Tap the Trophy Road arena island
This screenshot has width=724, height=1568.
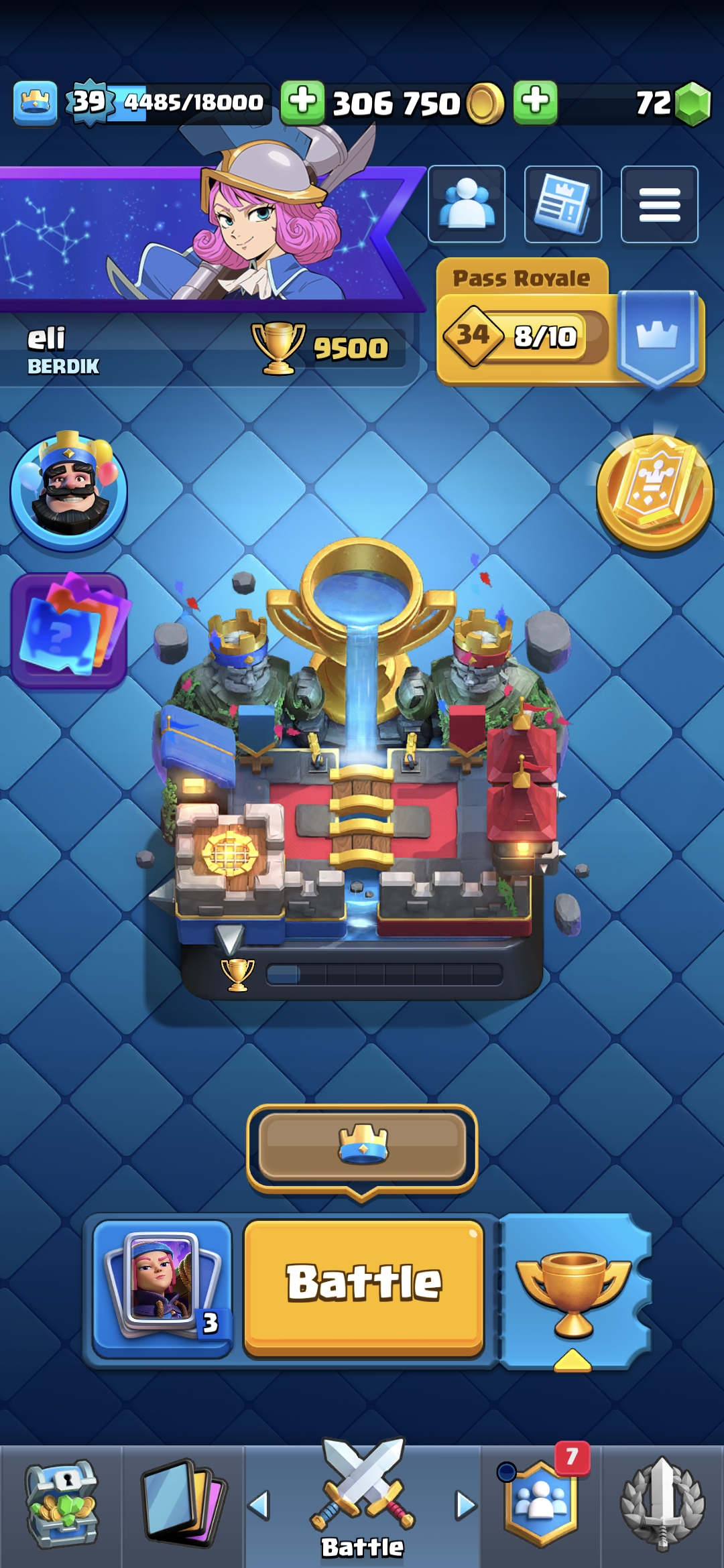tap(362, 771)
